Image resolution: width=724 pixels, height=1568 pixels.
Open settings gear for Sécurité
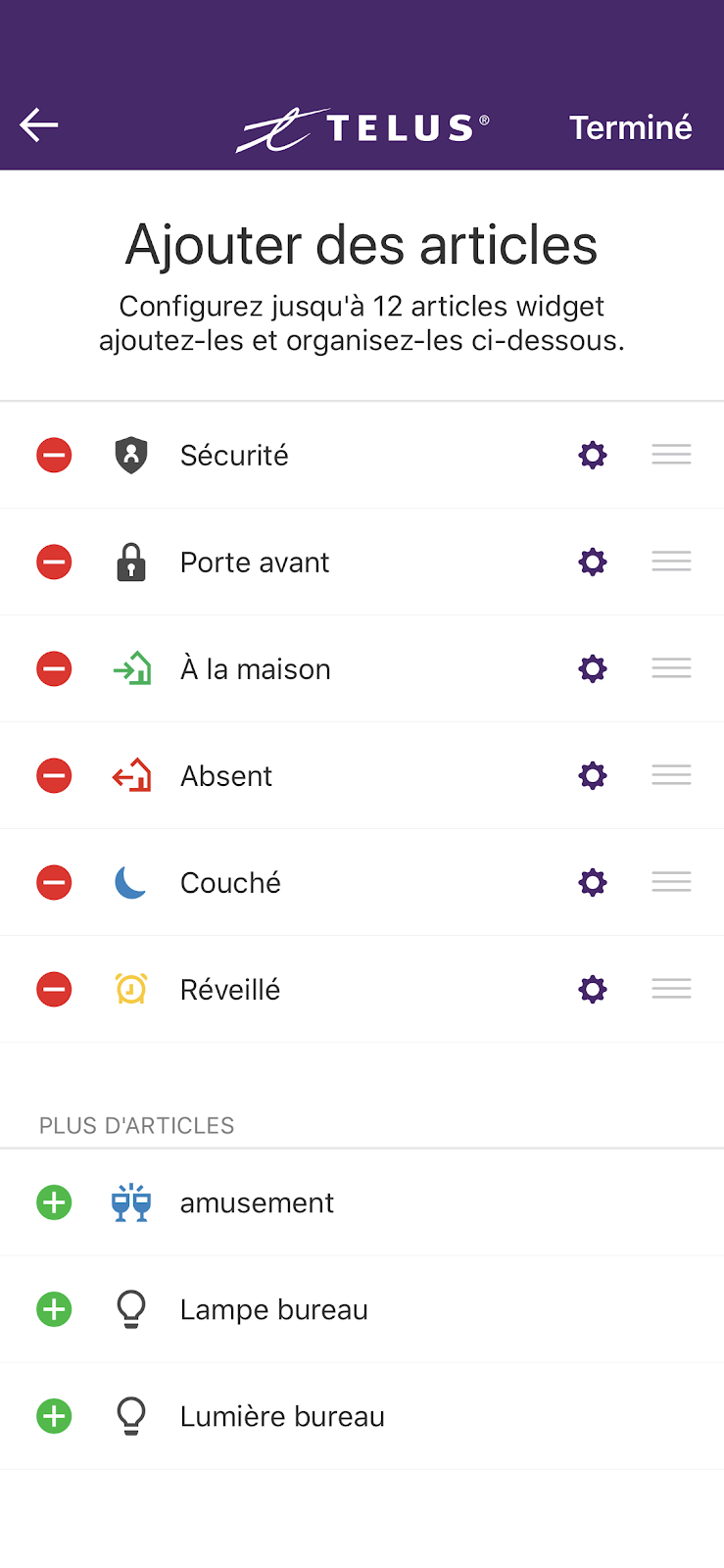coord(593,455)
